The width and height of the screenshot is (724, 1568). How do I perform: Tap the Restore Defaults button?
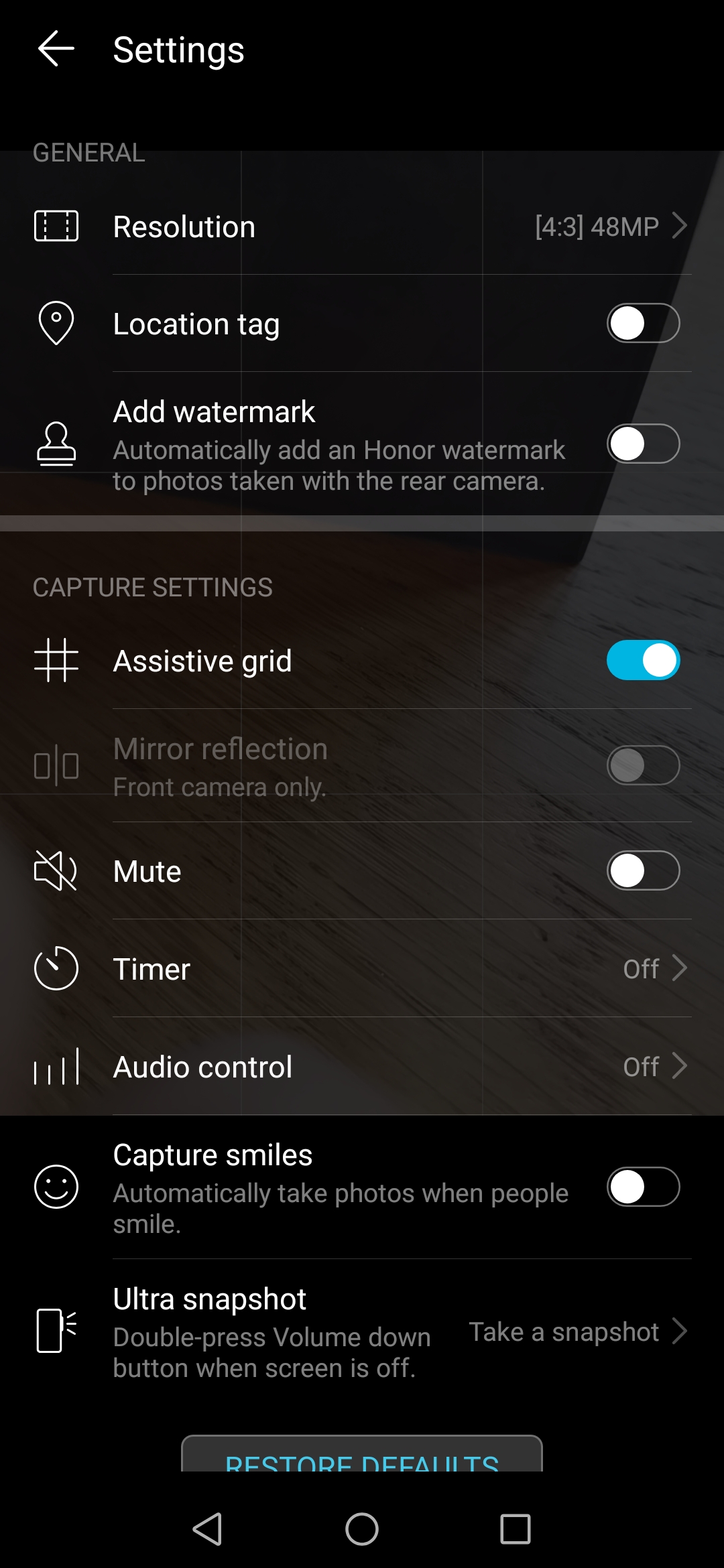(x=362, y=1455)
